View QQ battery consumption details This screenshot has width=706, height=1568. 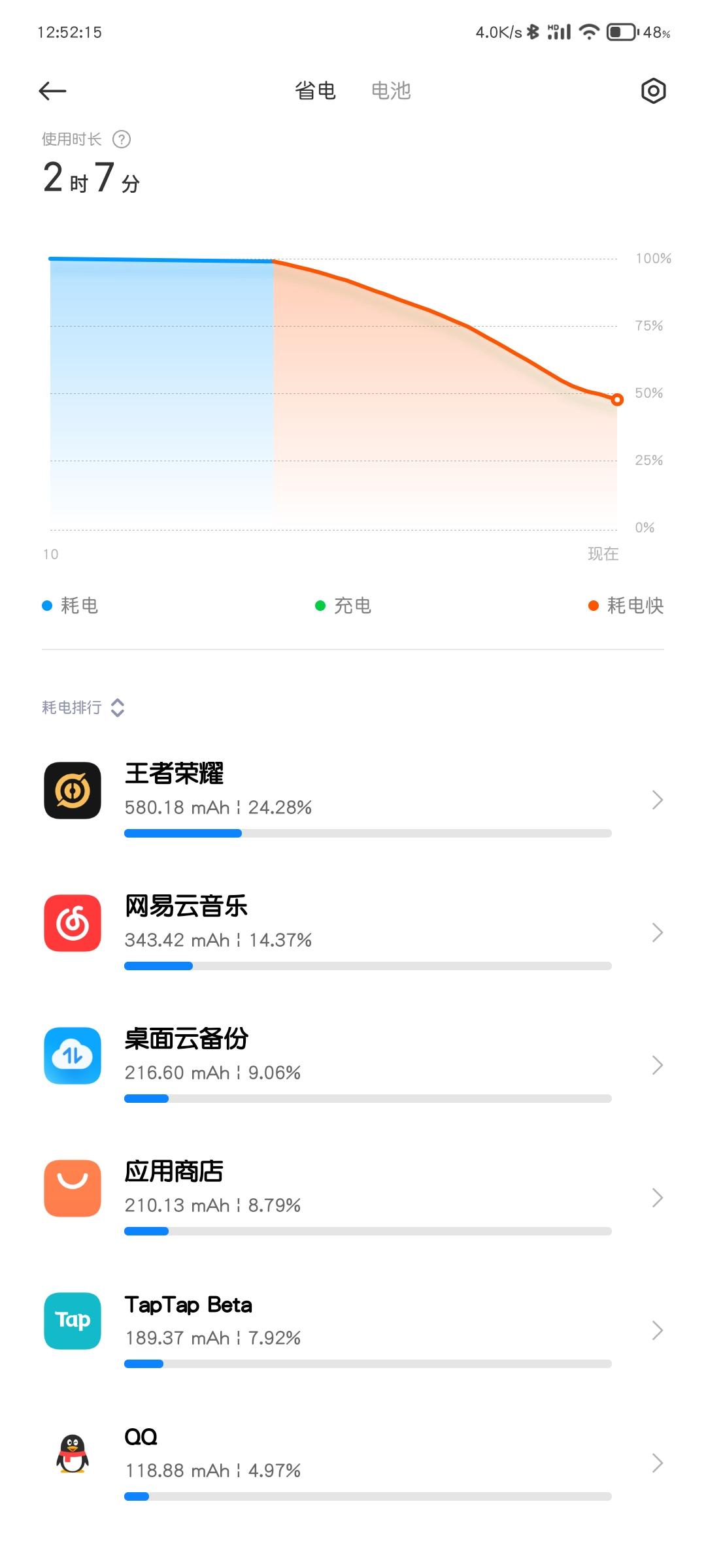(x=353, y=1463)
